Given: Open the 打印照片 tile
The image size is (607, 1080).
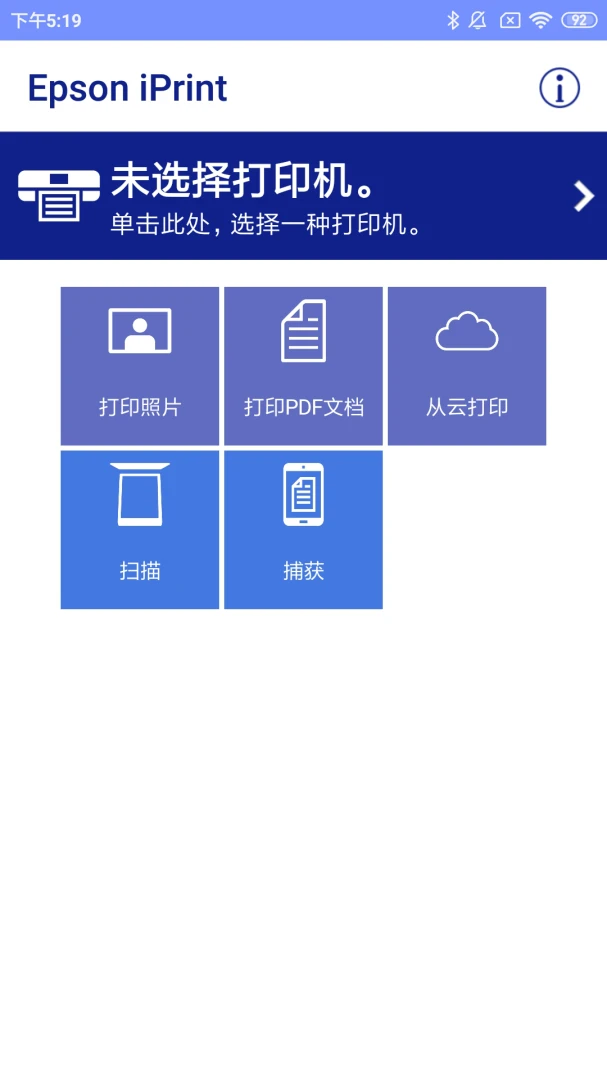Looking at the screenshot, I should point(140,366).
